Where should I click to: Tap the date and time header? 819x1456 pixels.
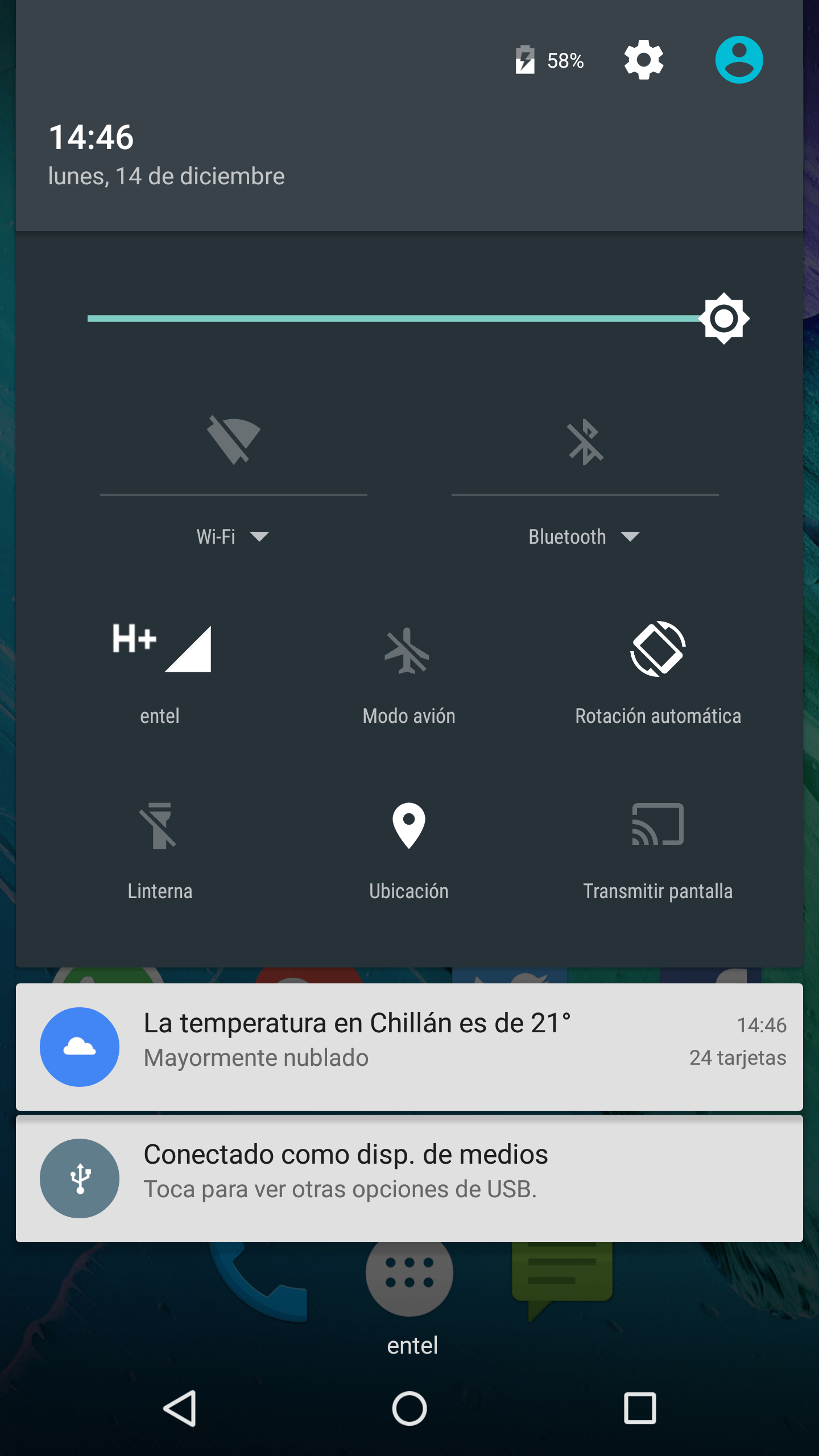click(x=166, y=155)
